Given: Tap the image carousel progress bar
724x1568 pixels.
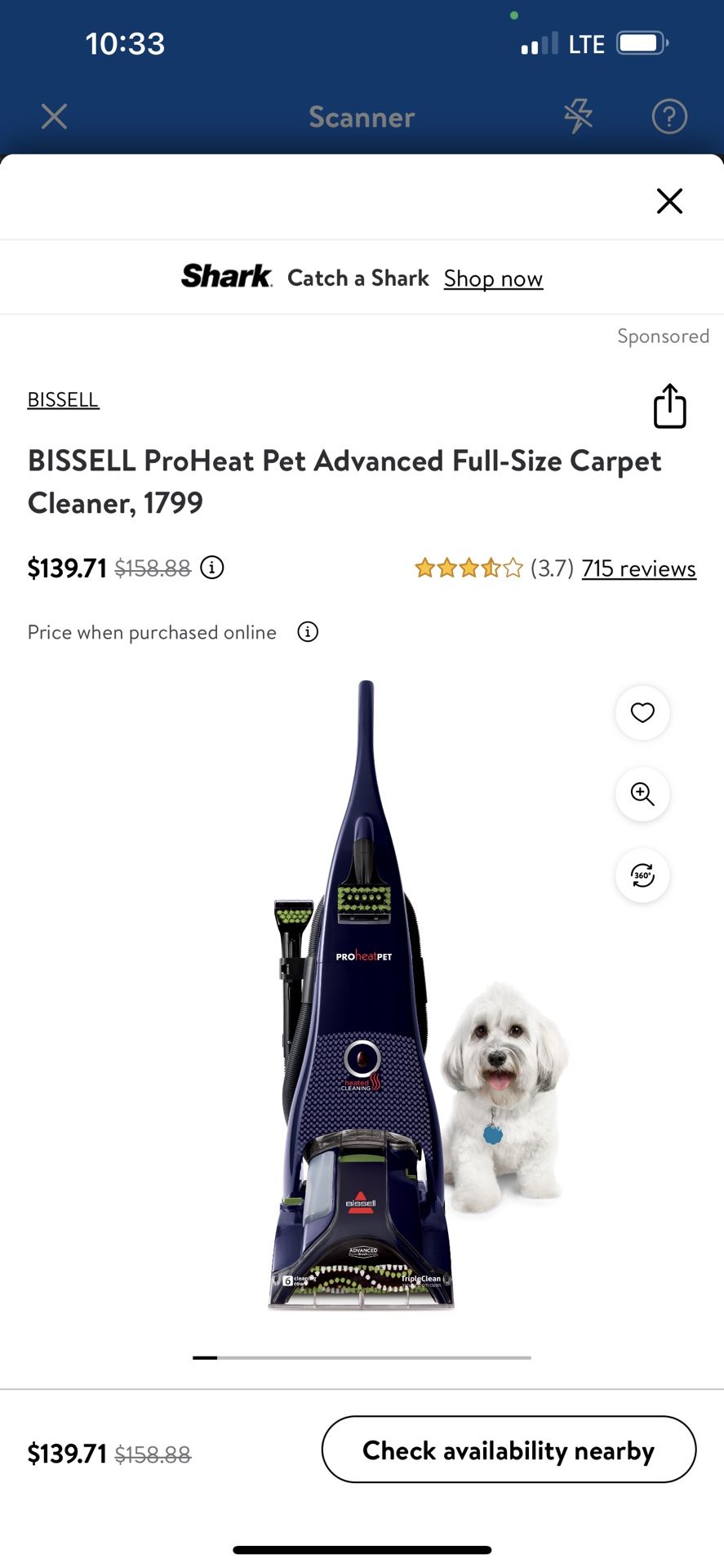Looking at the screenshot, I should click(x=362, y=1356).
